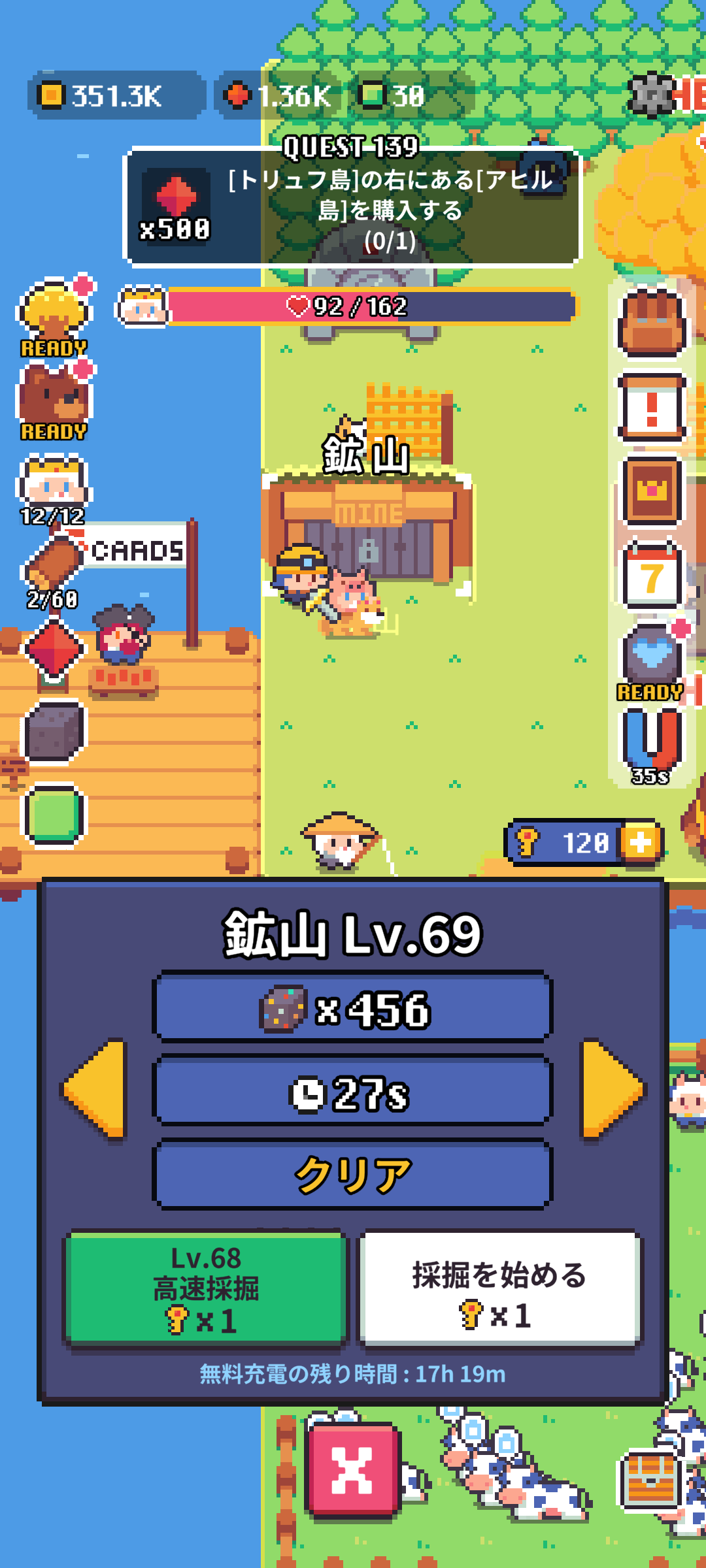Open the exclamation notice board icon
This screenshot has width=706, height=1568.
[x=651, y=408]
